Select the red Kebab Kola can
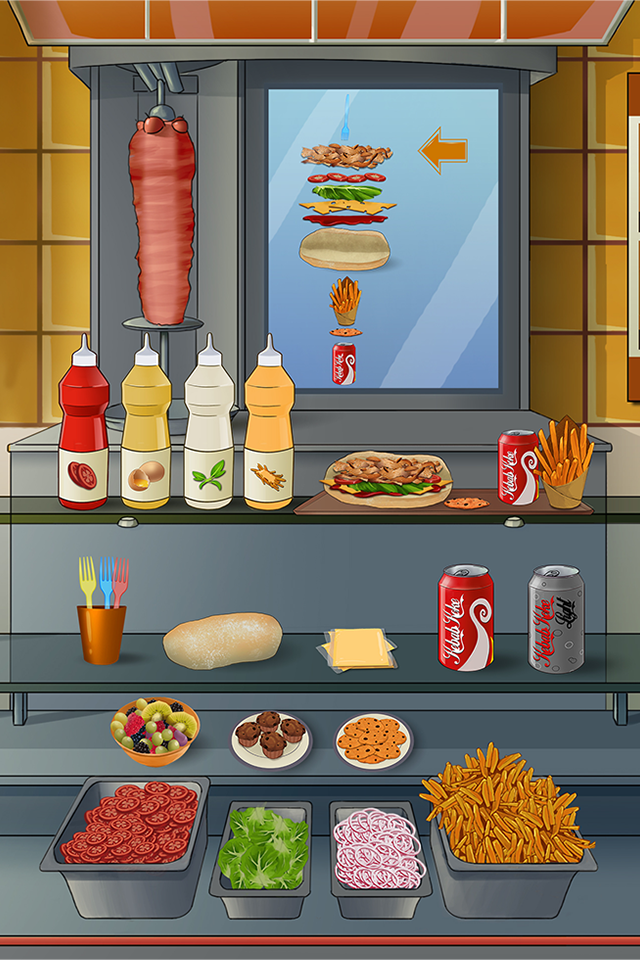Screen dimensions: 640x960 point(465,617)
